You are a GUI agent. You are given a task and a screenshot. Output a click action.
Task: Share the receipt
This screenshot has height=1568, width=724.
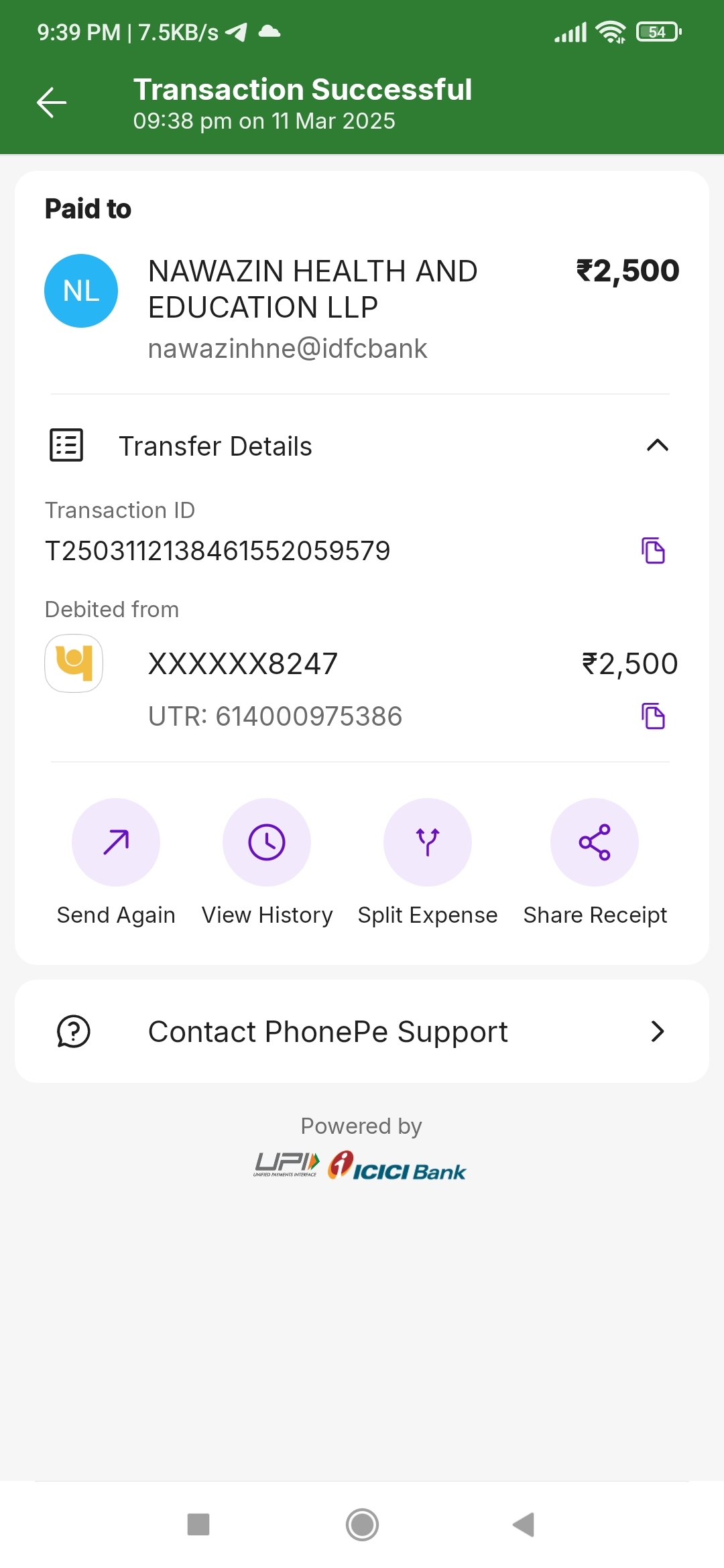[x=594, y=842]
